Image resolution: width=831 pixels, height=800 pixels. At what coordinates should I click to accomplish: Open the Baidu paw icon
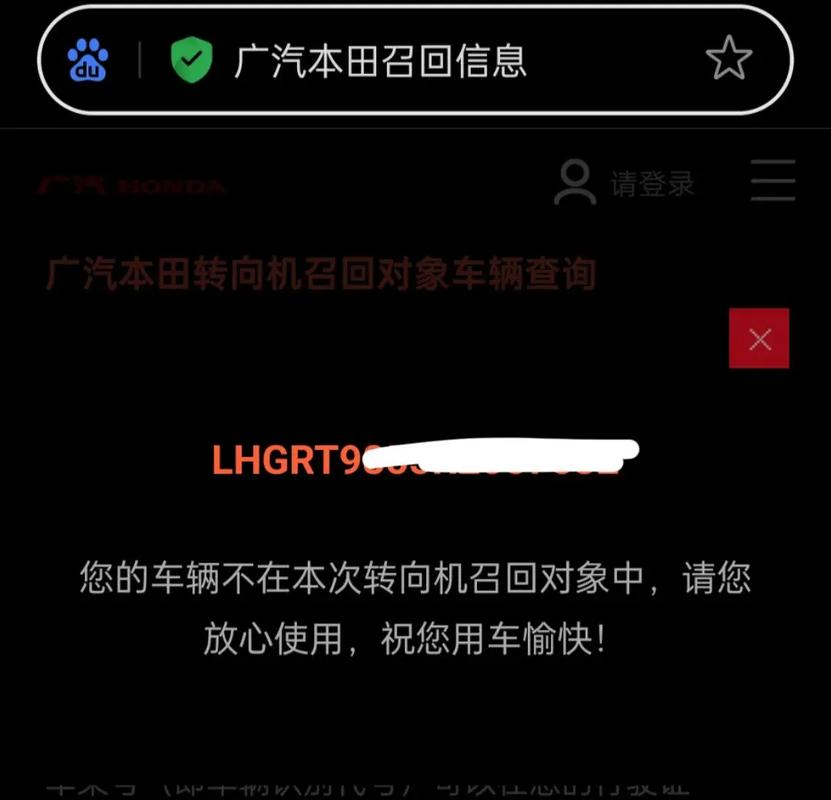click(88, 60)
